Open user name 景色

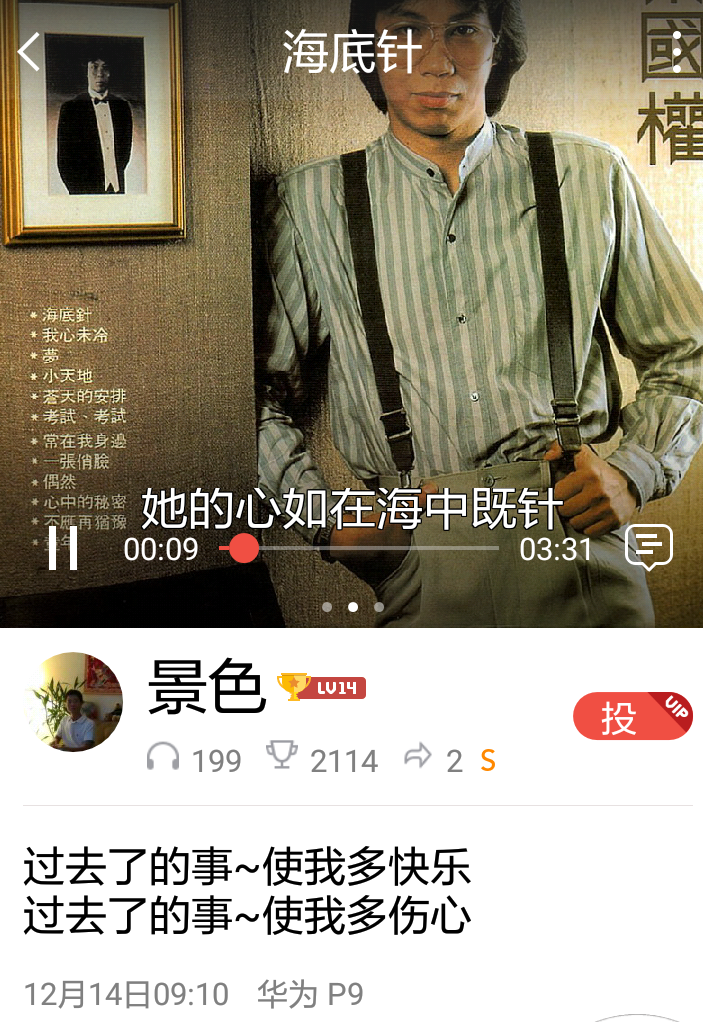207,688
